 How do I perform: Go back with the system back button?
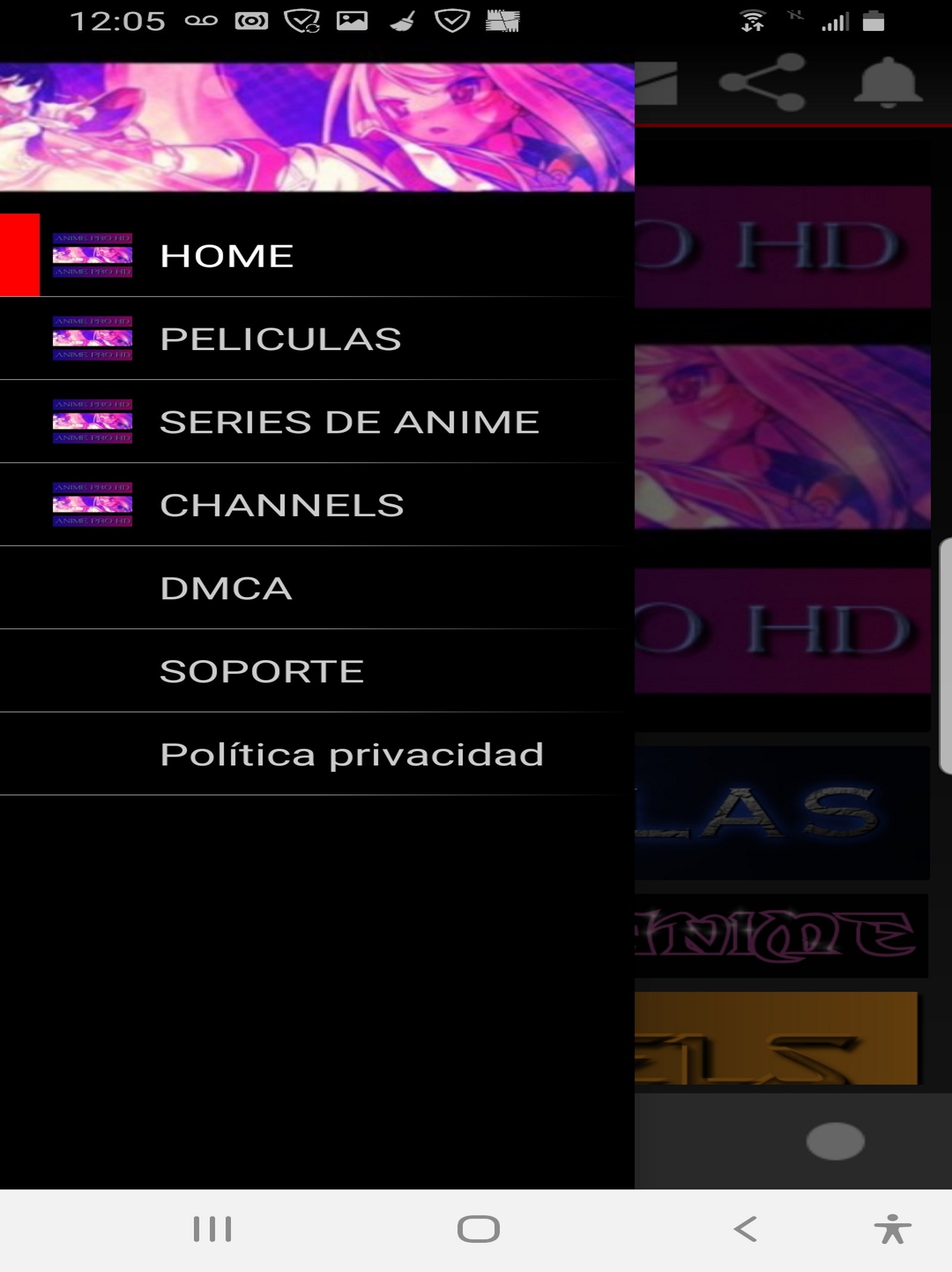746,1229
